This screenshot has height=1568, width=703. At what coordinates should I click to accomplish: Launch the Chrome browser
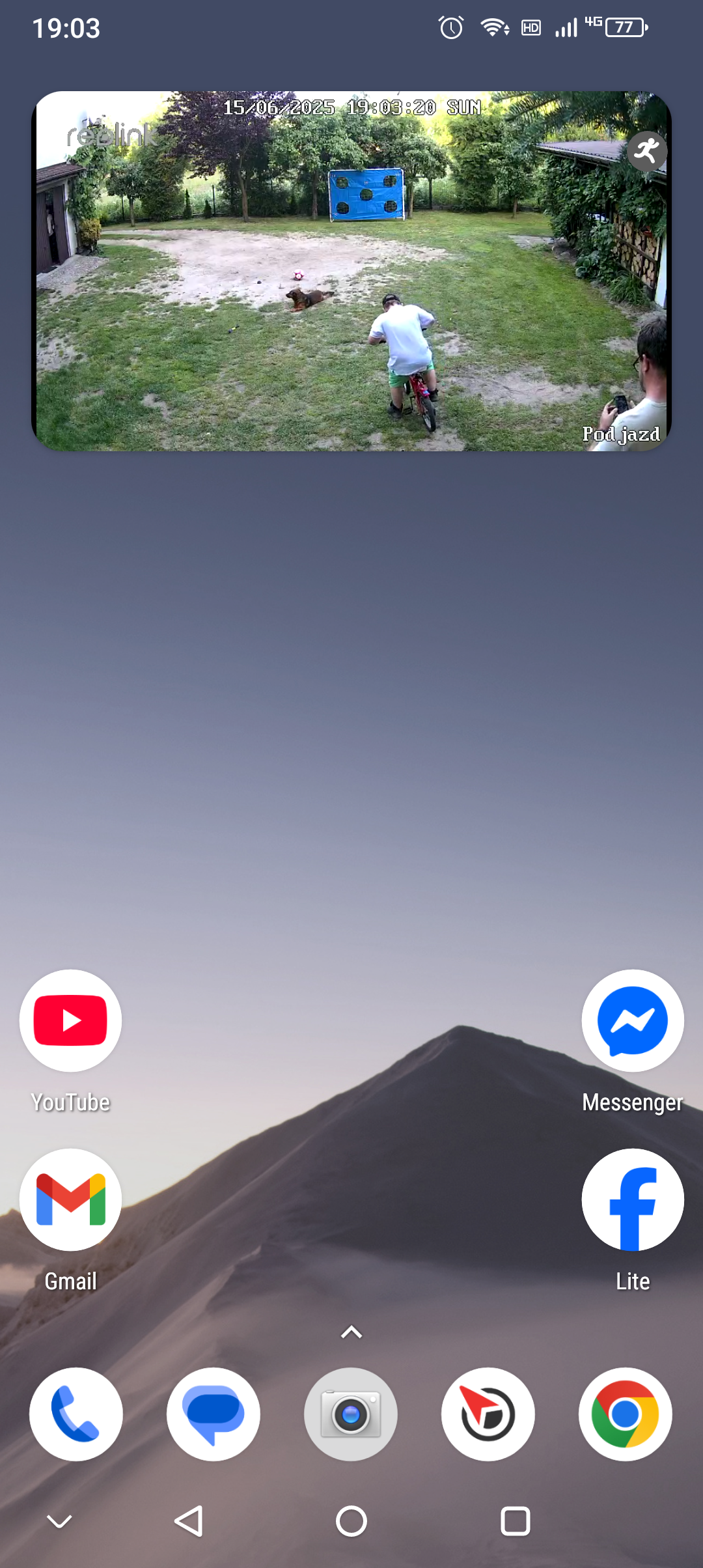[625, 1414]
